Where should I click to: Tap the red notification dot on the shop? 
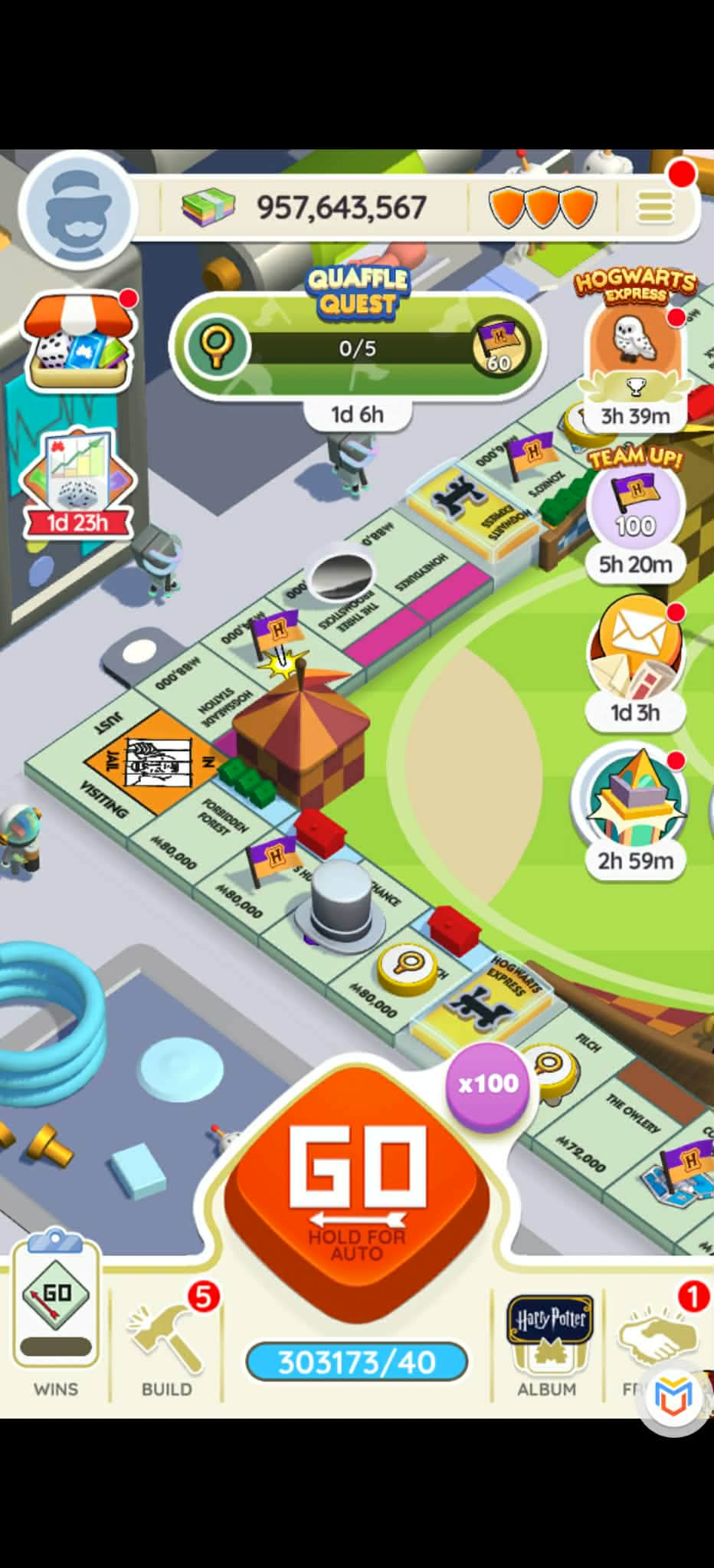coord(129,299)
